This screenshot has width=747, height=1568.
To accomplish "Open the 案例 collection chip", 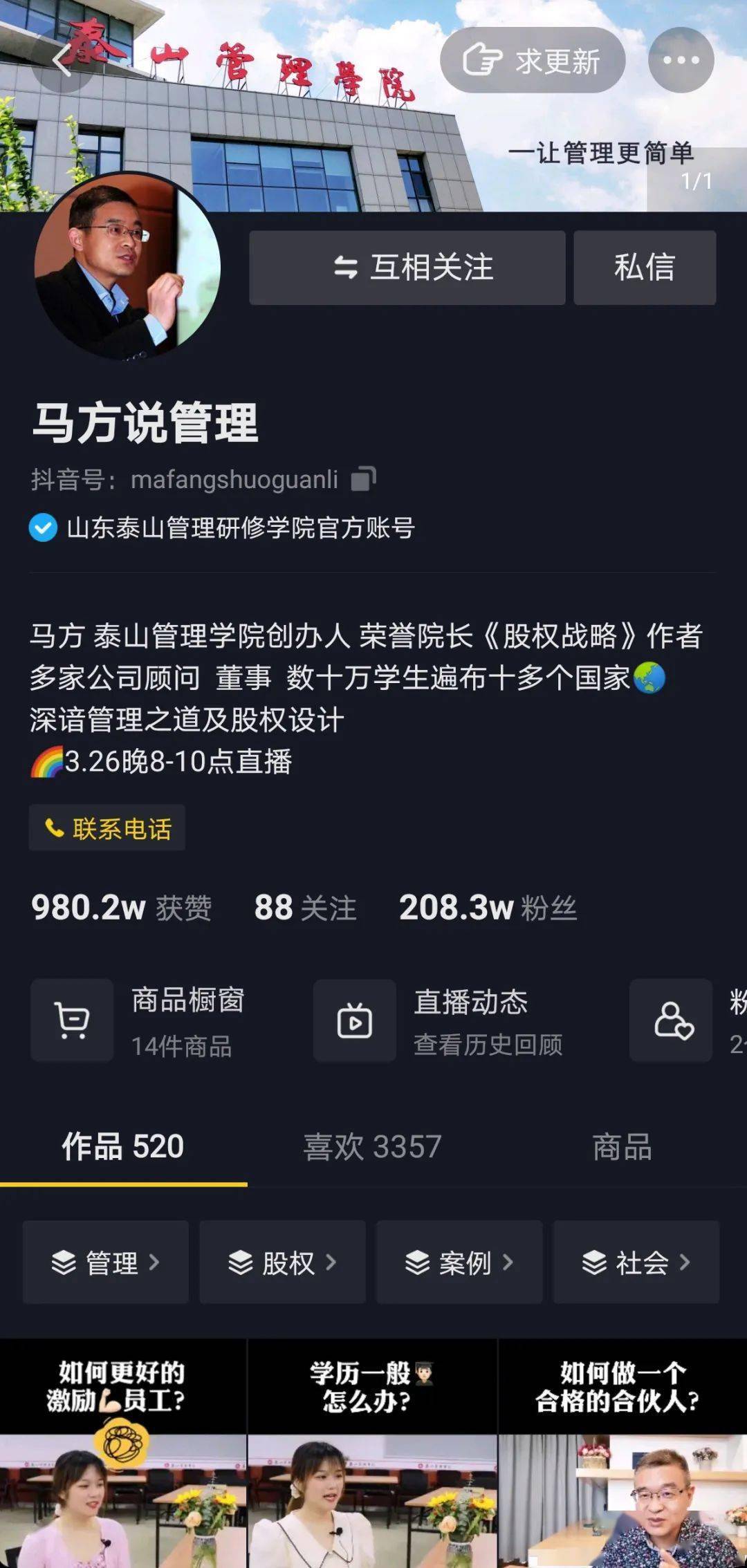I will 459,1262.
